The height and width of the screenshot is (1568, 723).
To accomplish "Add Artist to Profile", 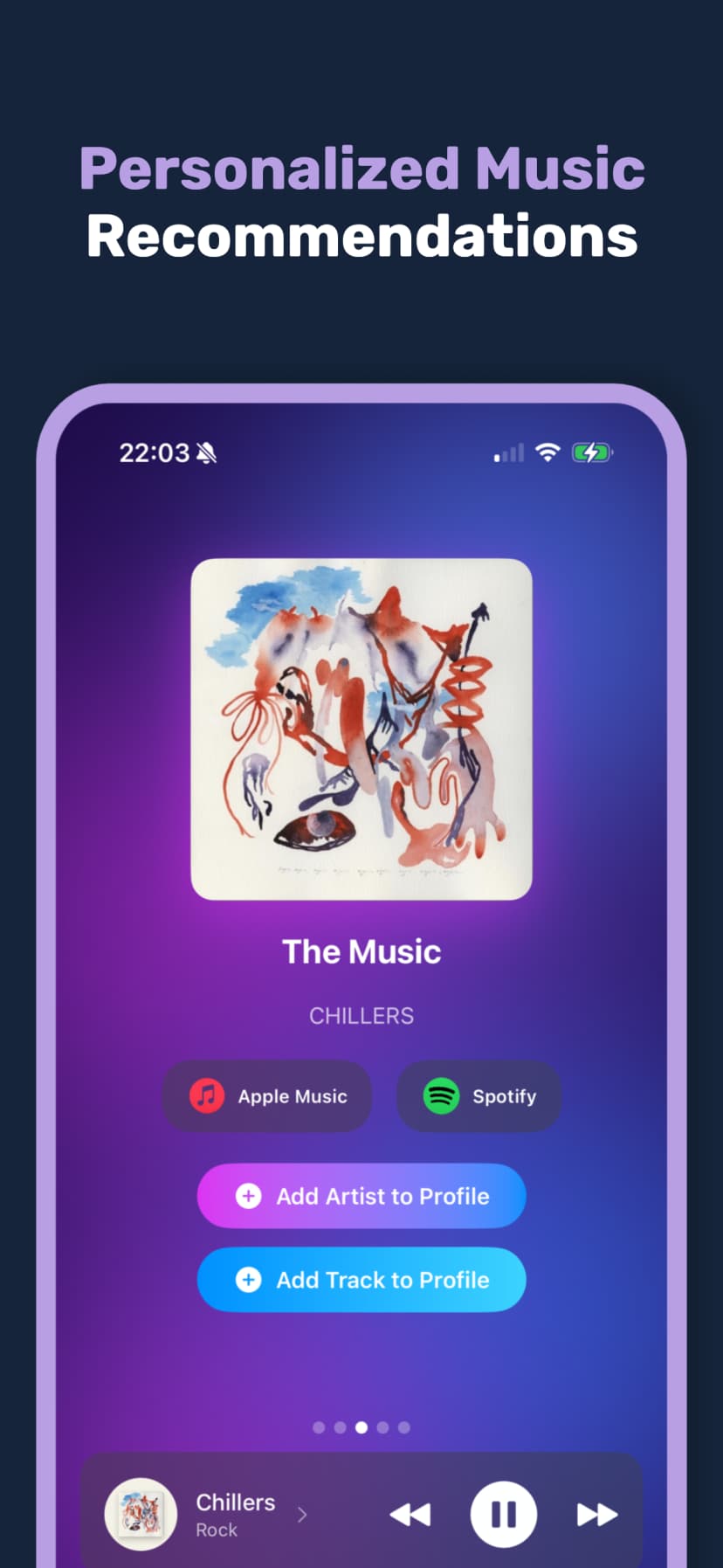I will tap(361, 1196).
